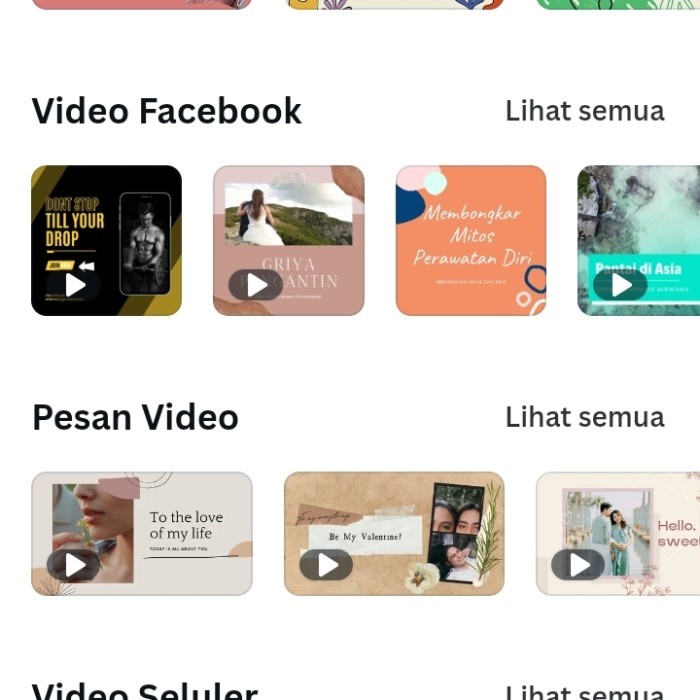
Task: Tap Lihat semua next to Pesan Video
Action: click(x=584, y=417)
